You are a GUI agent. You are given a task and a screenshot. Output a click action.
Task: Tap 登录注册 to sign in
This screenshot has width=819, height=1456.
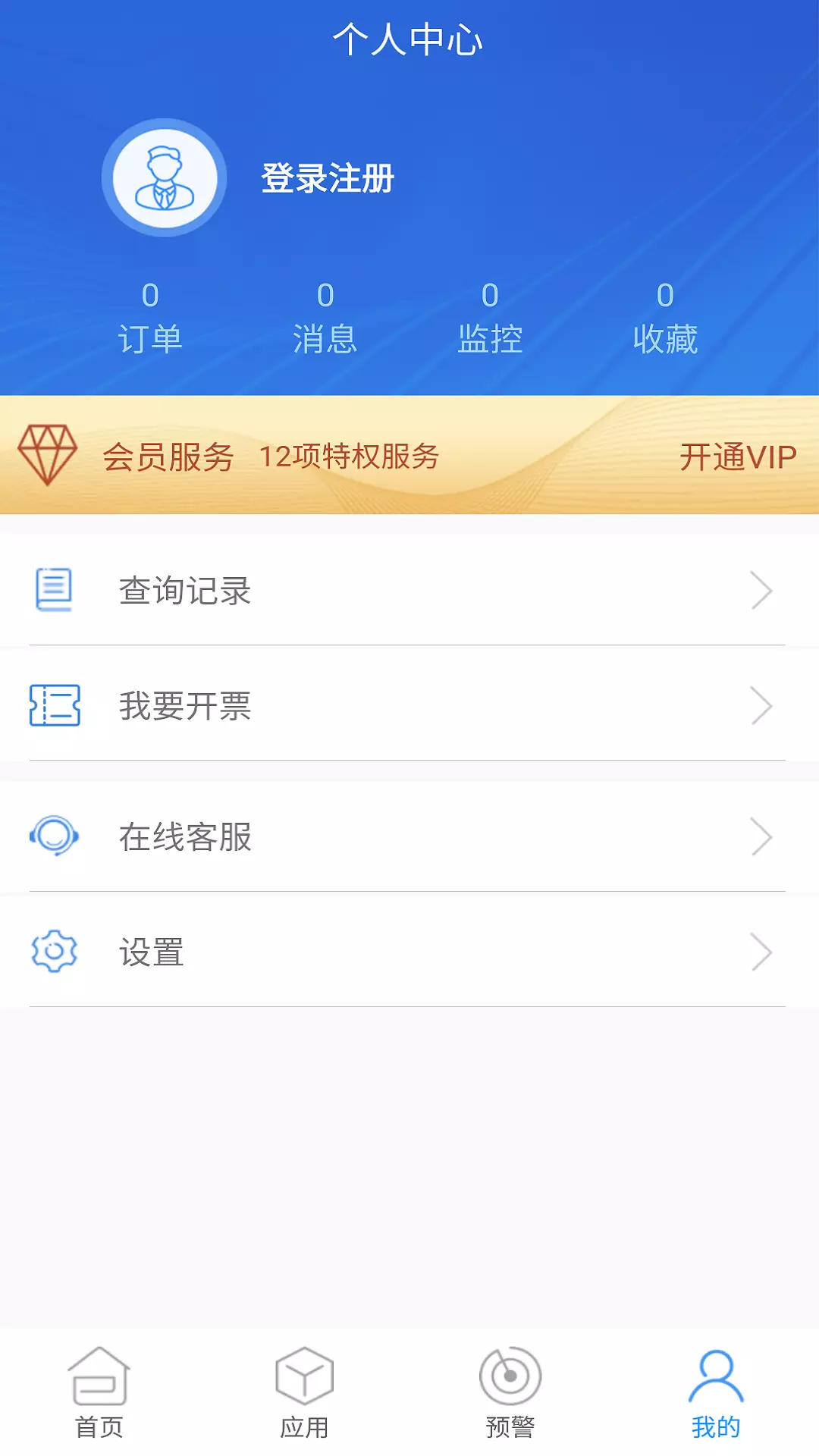[x=328, y=179]
